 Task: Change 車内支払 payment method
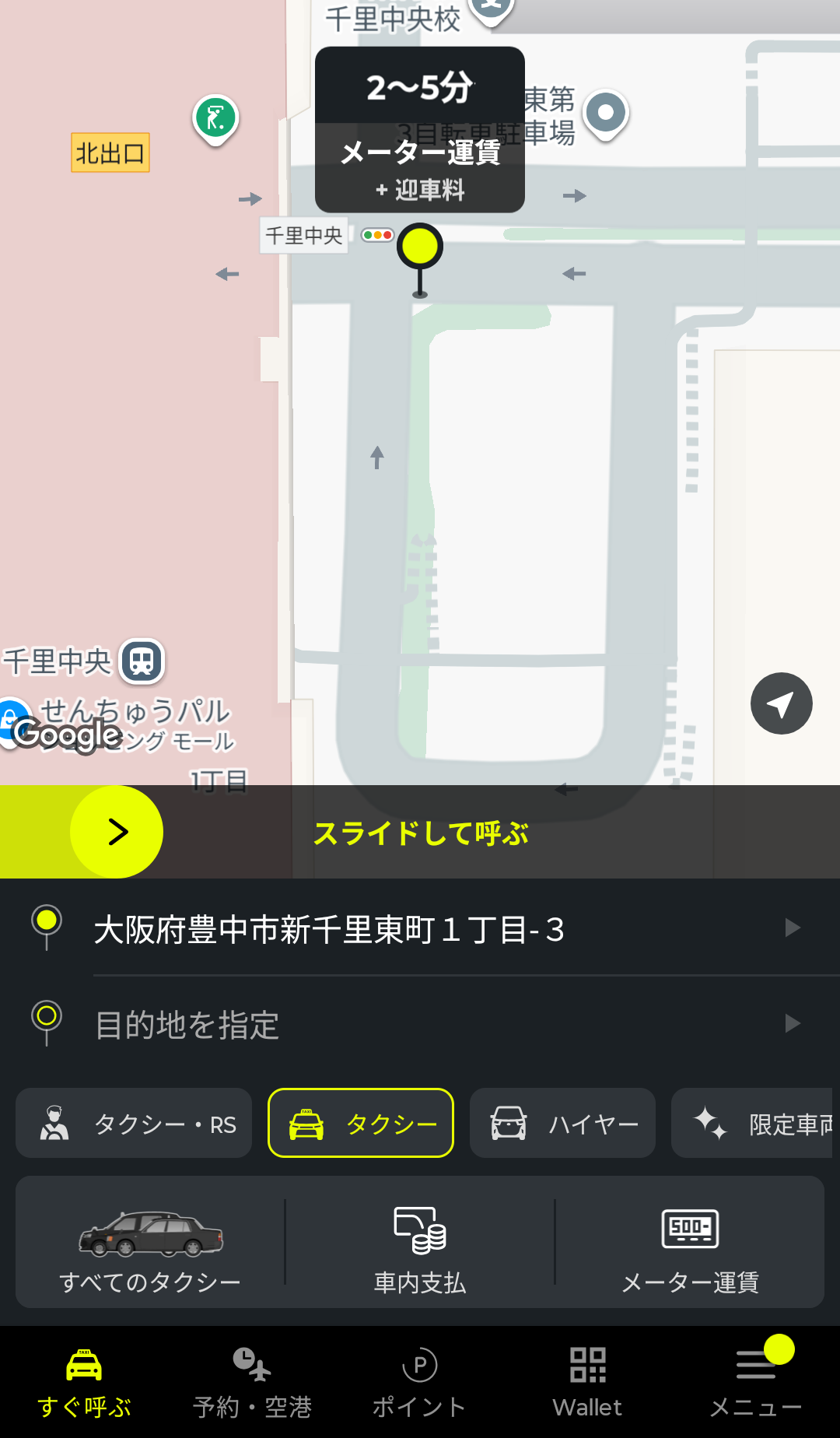(420, 1243)
